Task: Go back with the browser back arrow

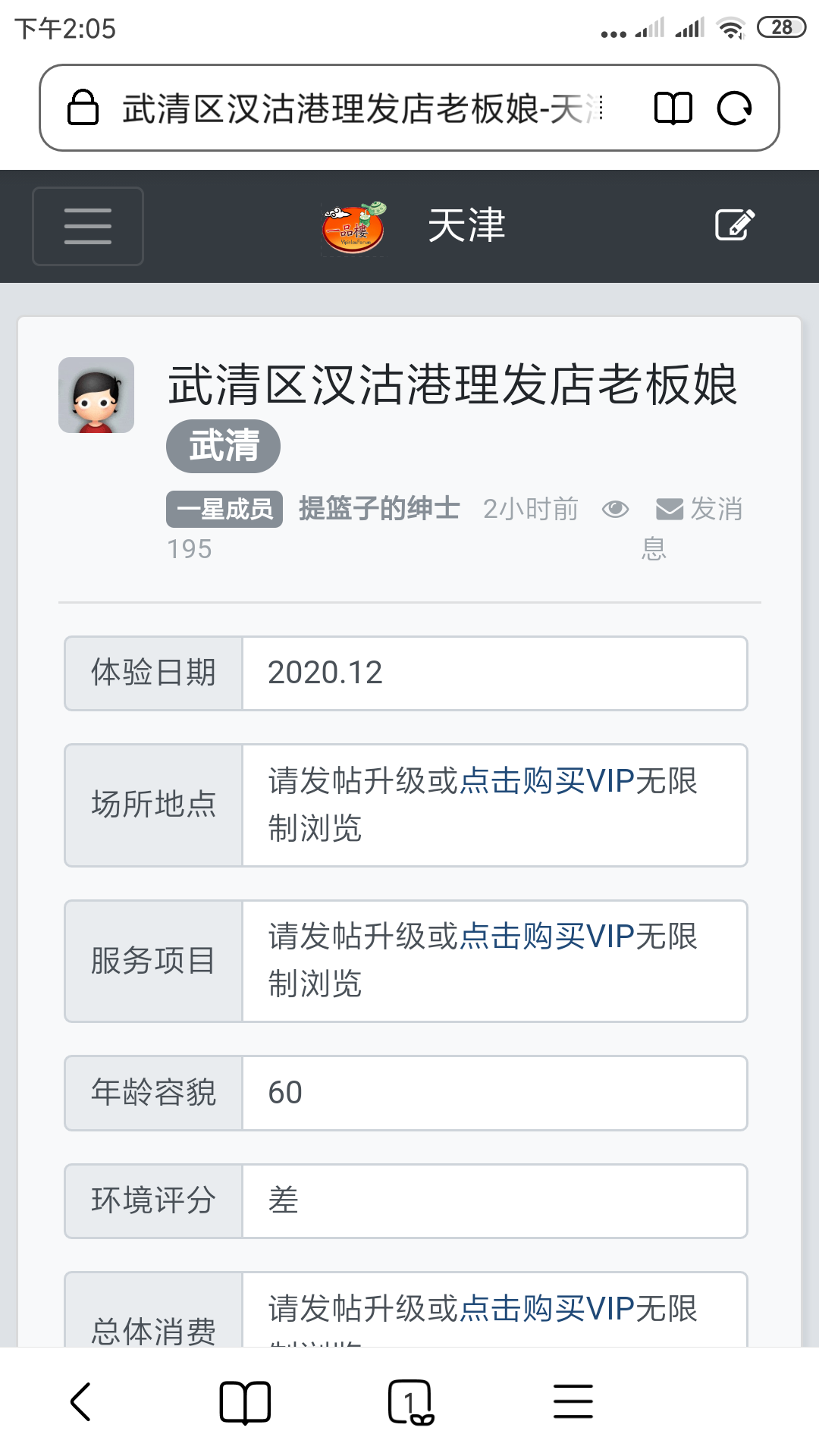Action: 81,1401
